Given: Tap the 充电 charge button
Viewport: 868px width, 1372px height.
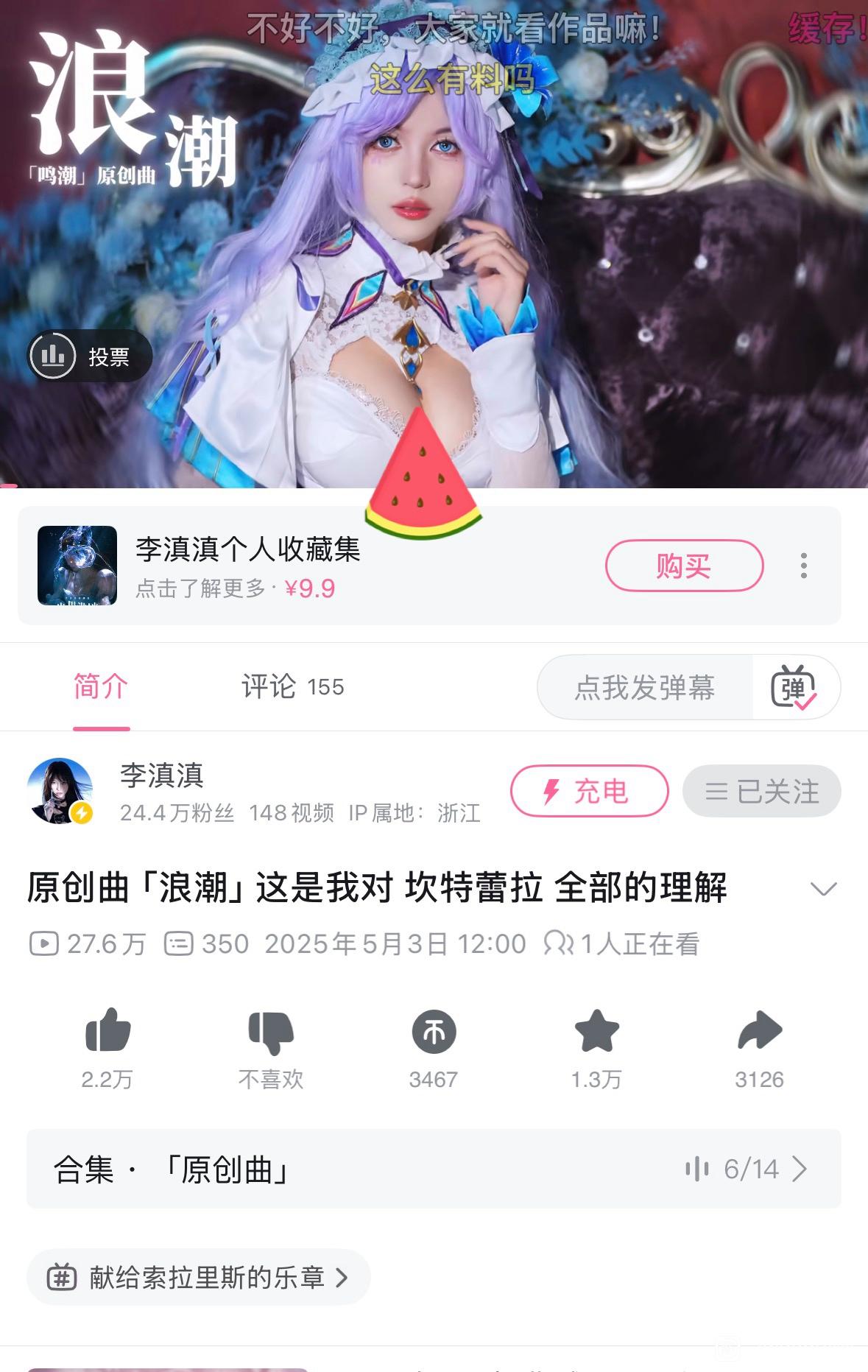Looking at the screenshot, I should 589,791.
